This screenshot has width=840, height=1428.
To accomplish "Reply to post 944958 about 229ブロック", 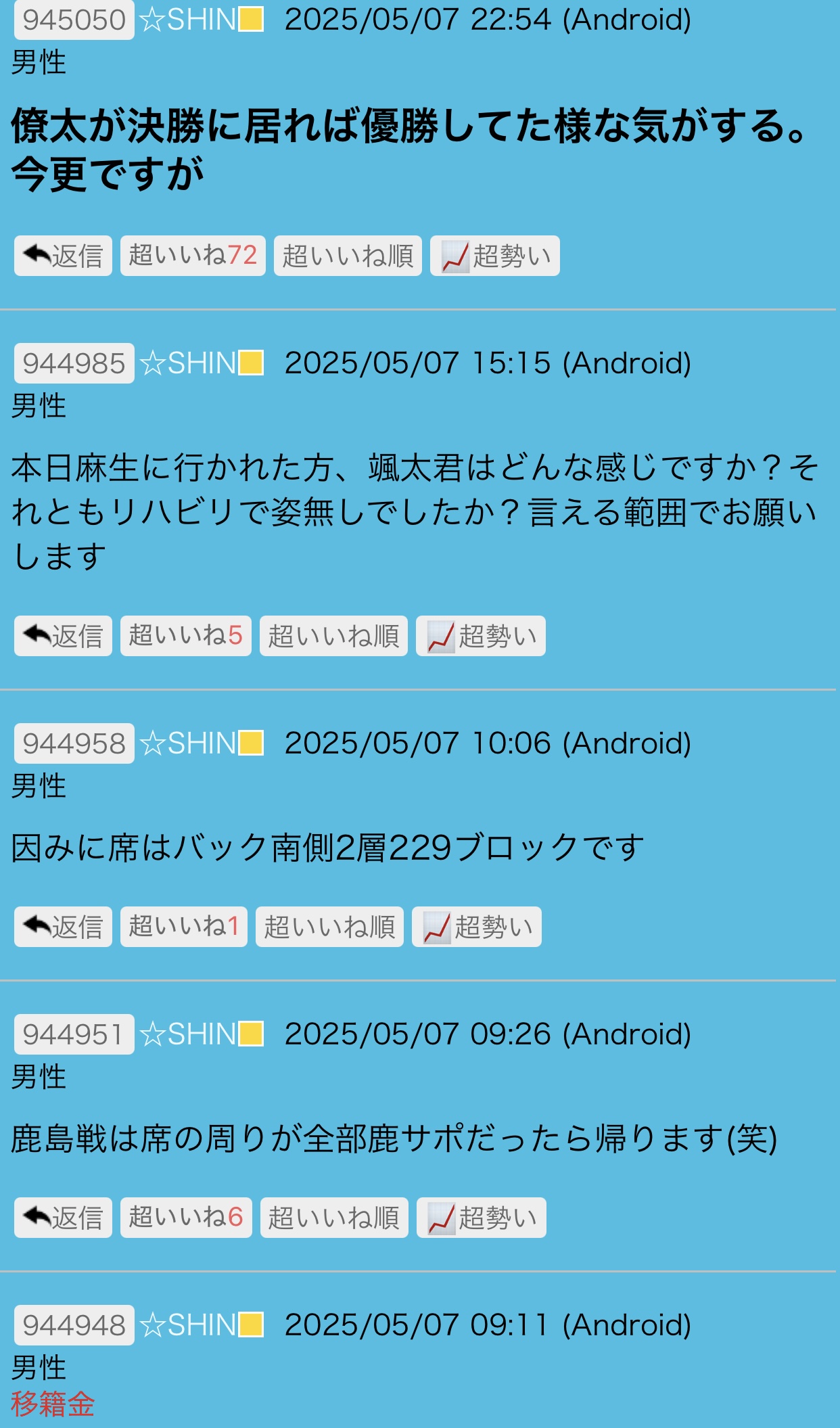I will point(63,927).
